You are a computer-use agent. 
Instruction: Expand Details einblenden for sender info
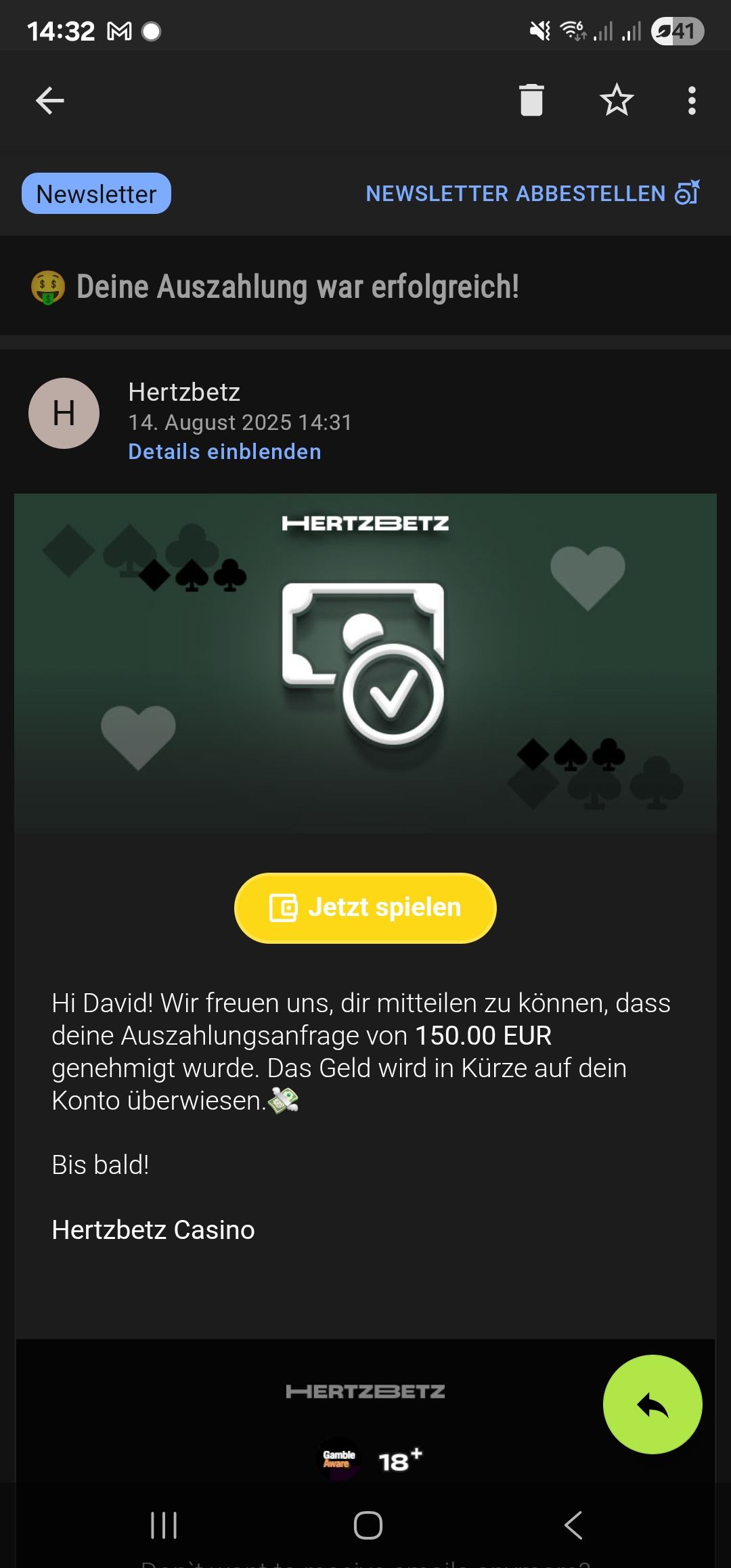(225, 452)
